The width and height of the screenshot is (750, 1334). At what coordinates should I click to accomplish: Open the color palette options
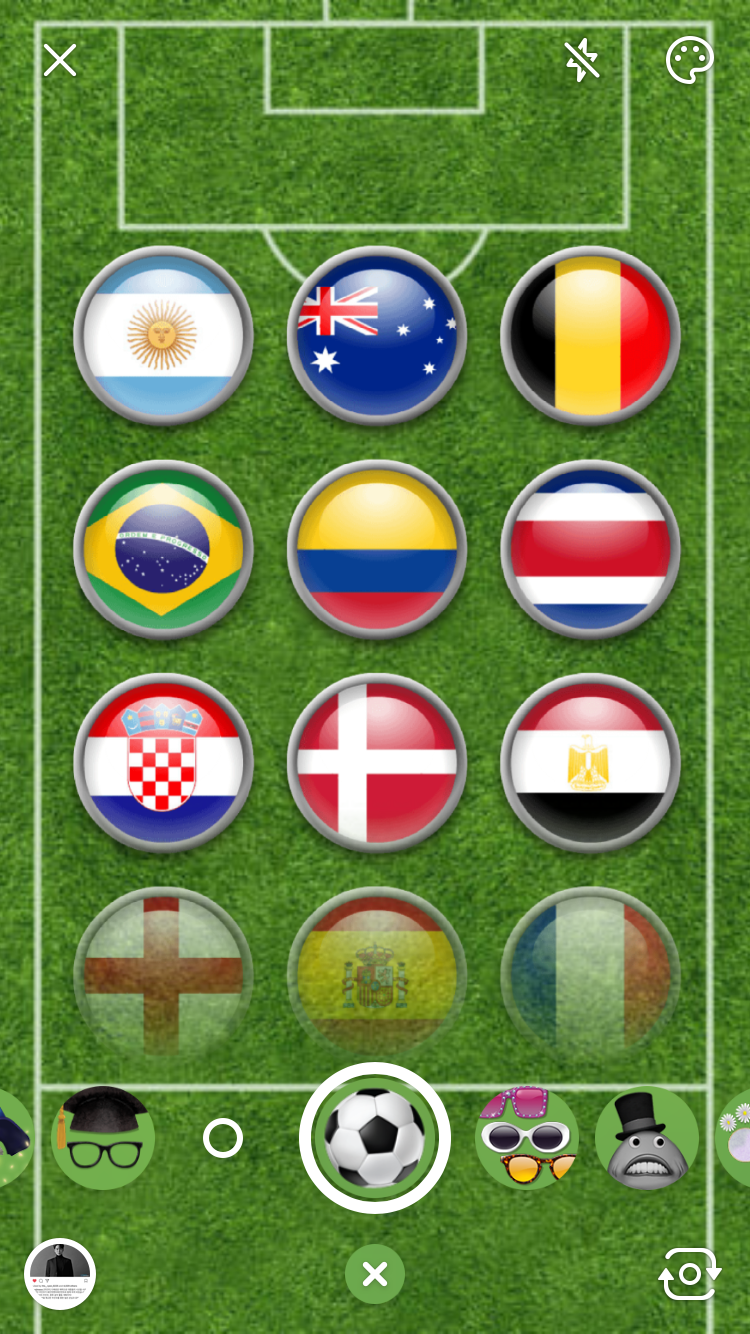pyautogui.click(x=690, y=60)
